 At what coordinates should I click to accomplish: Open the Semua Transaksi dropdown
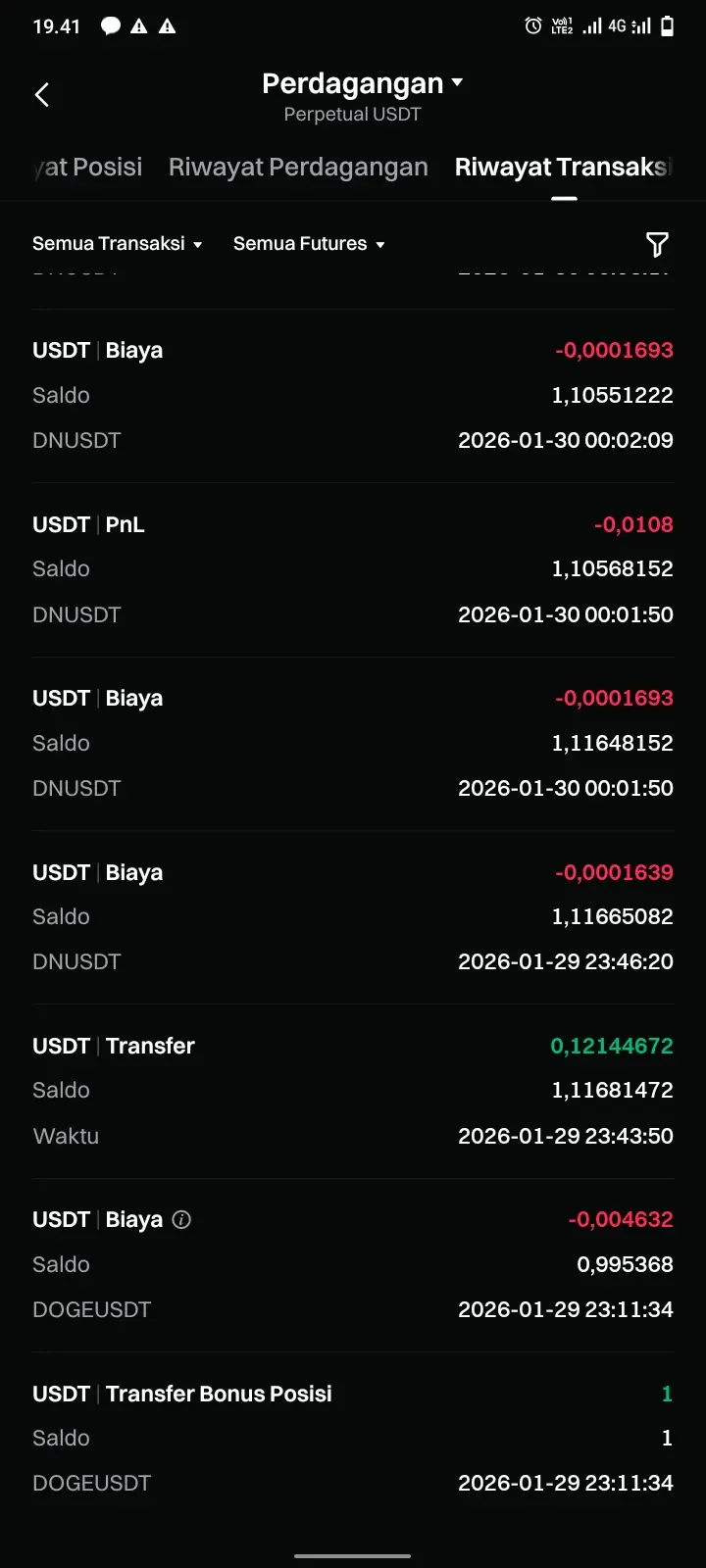coord(118,244)
